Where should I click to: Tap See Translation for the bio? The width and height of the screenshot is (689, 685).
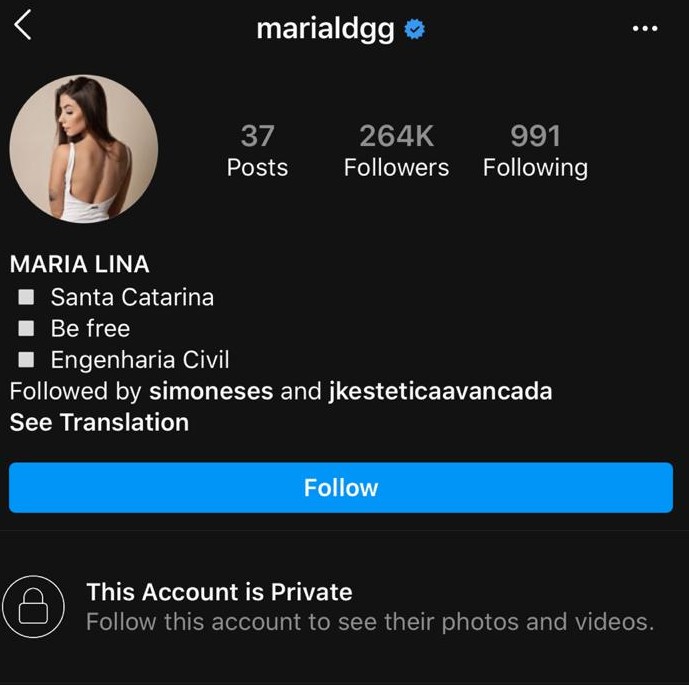[99, 422]
